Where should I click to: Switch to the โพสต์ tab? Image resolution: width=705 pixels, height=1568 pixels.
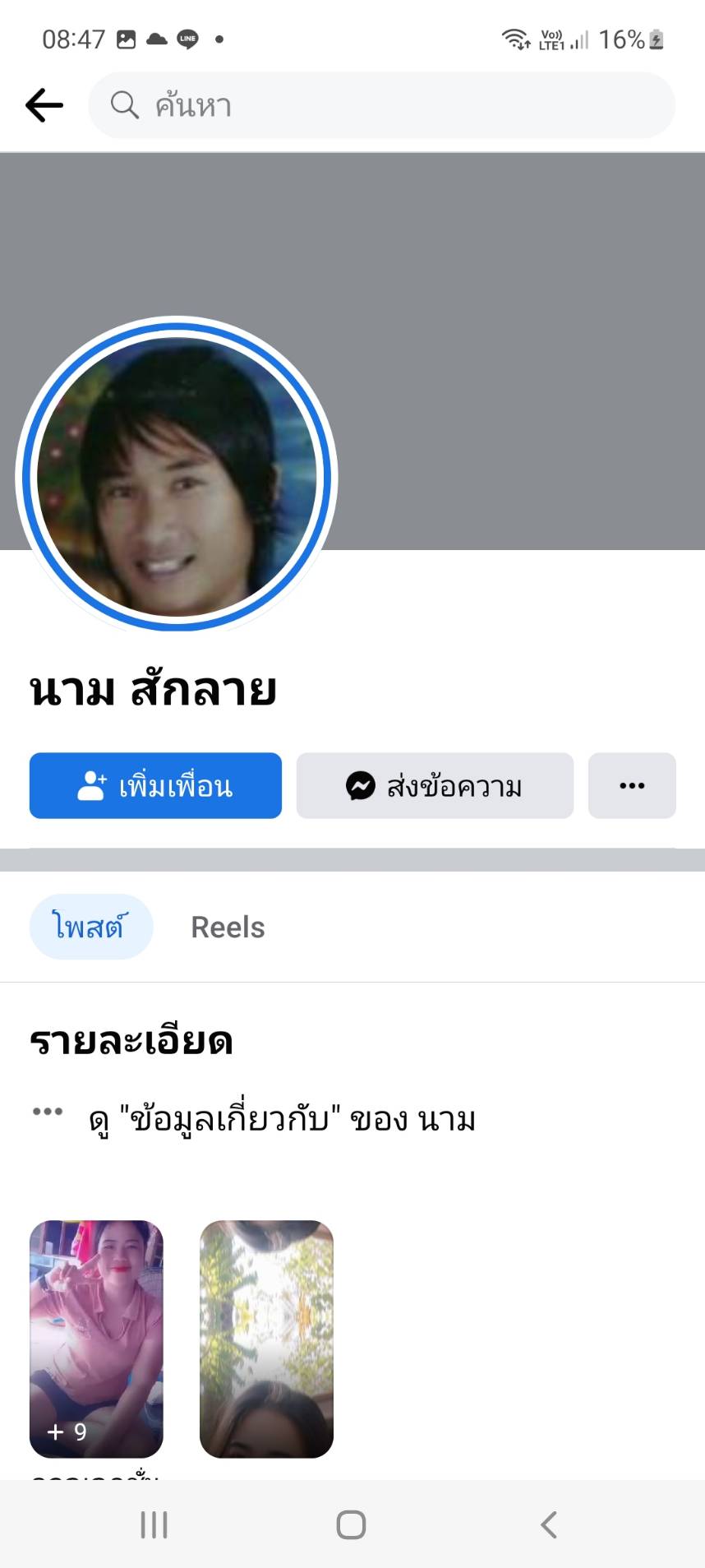[90, 927]
